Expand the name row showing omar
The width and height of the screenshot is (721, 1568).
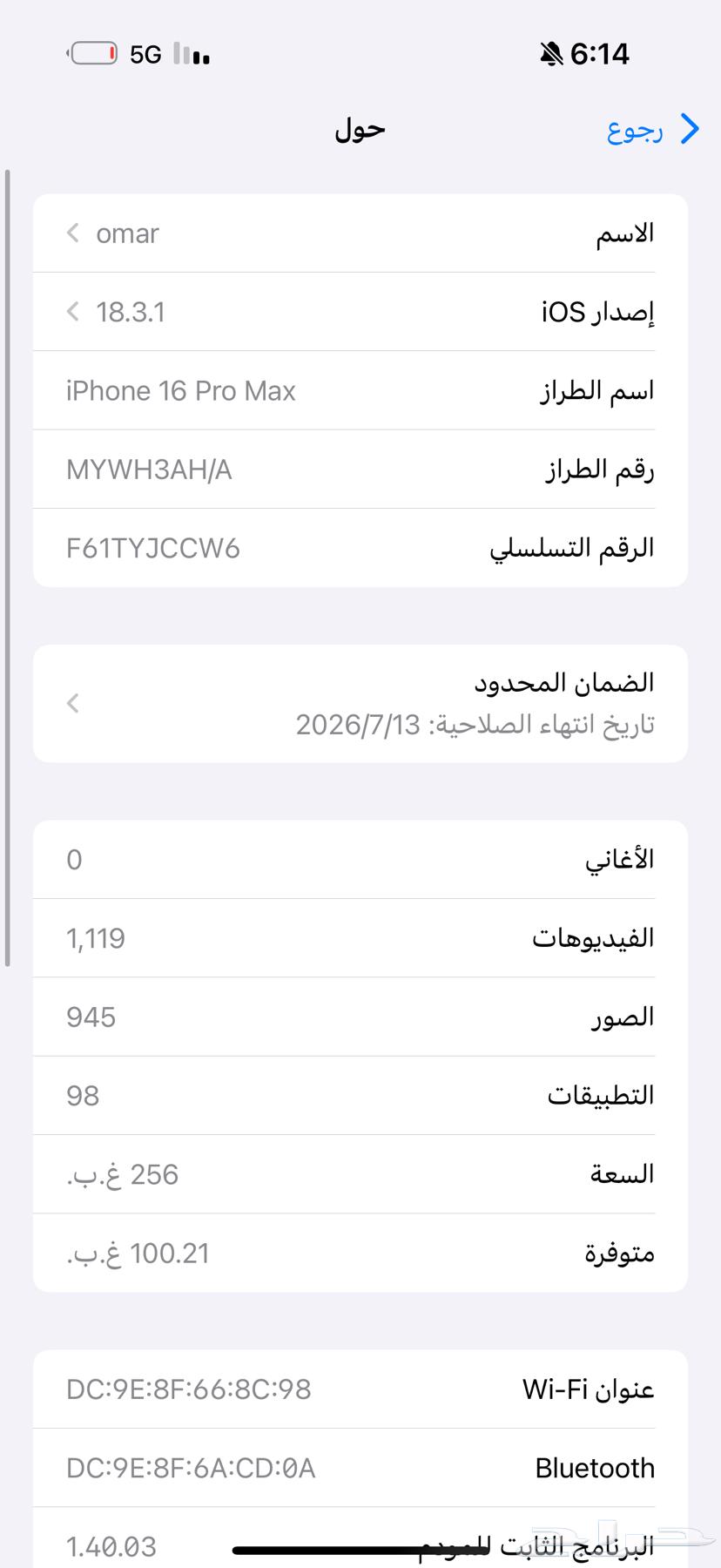pos(360,233)
